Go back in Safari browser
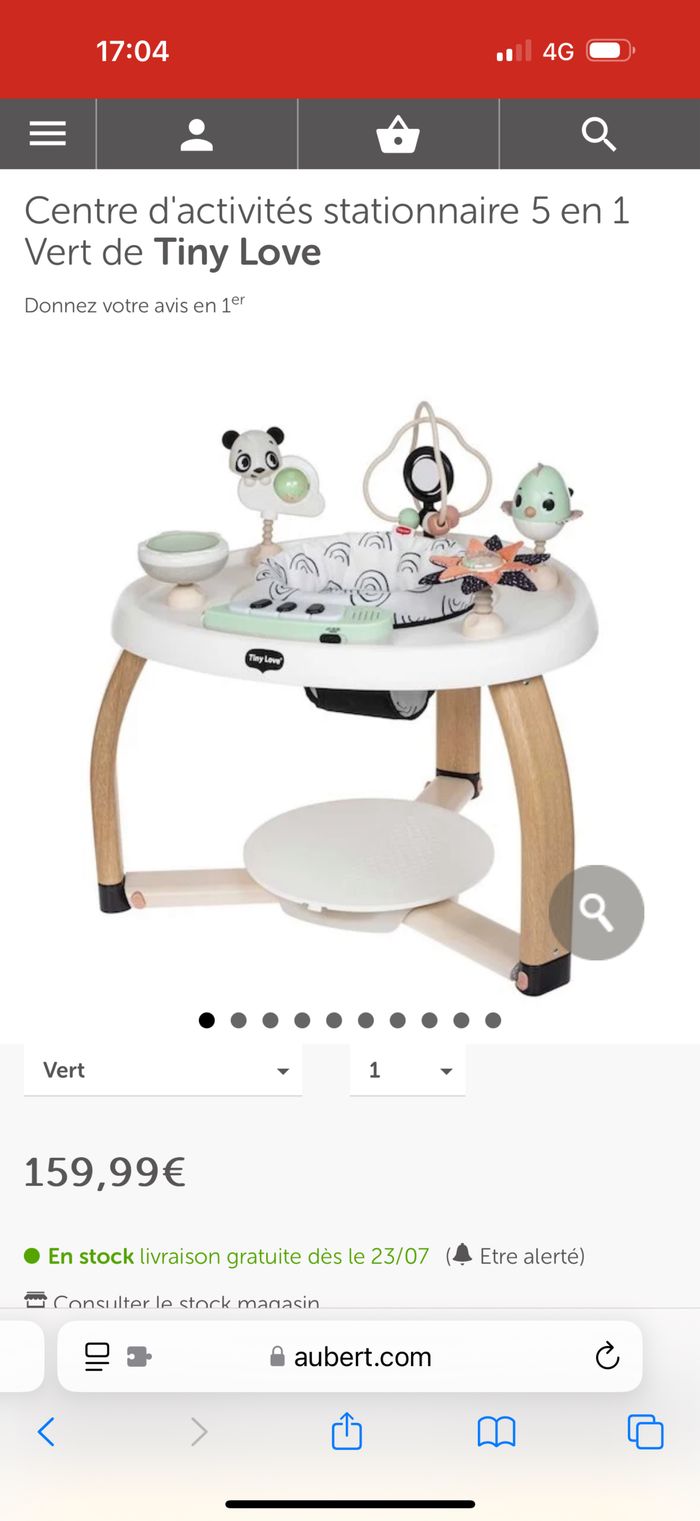This screenshot has height=1521, width=700. (46, 1432)
